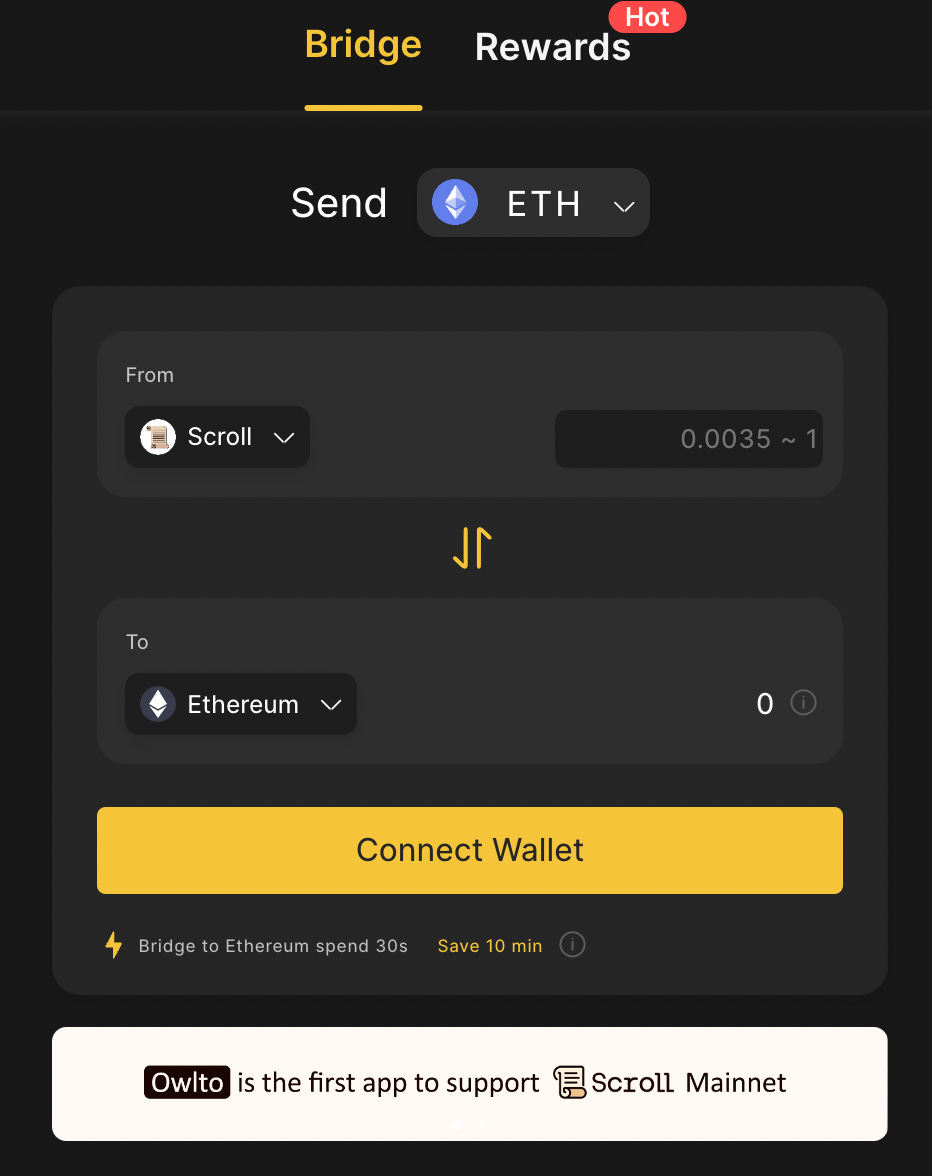This screenshot has height=1176, width=932.
Task: Click the Connect Wallet button
Action: point(470,850)
